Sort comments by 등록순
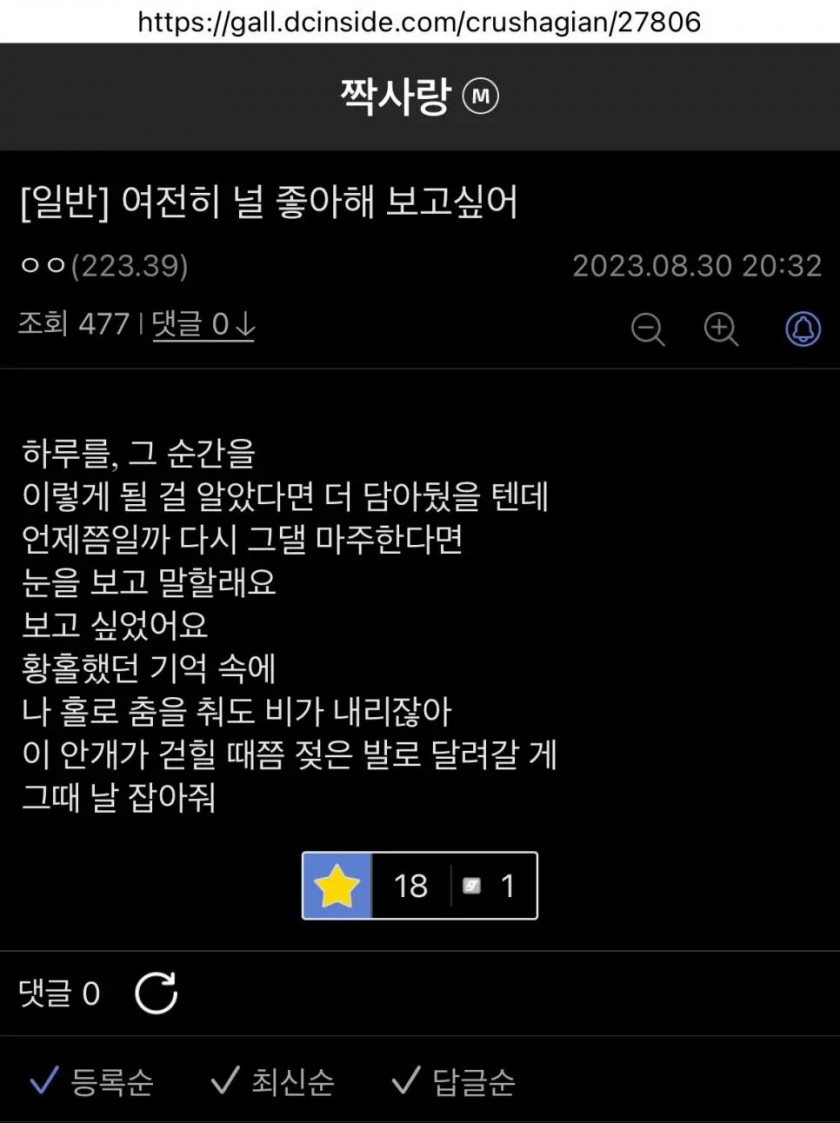Viewport: 840px width, 1123px height. pos(91,1082)
